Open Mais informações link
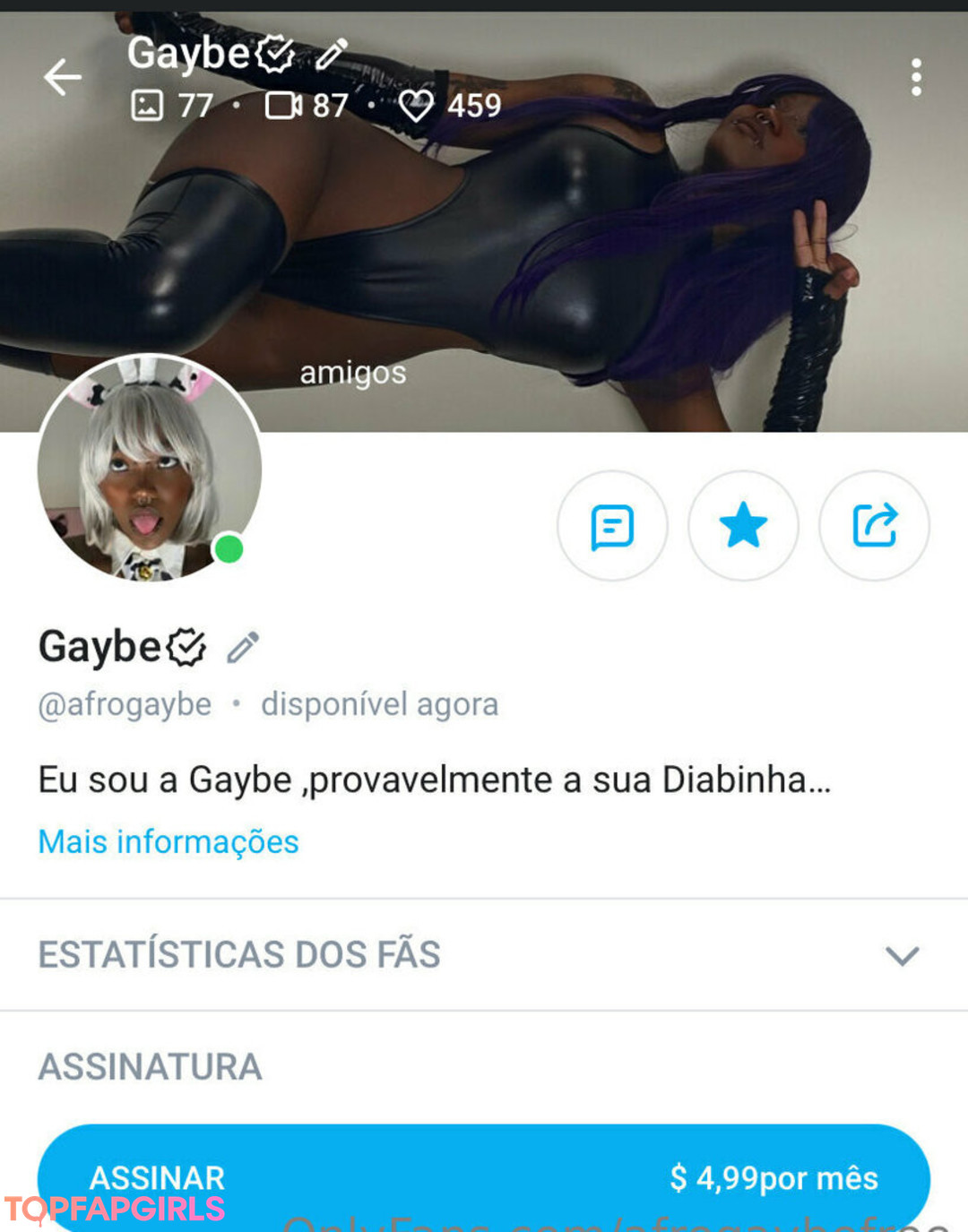This screenshot has width=968, height=1232. coord(169,841)
